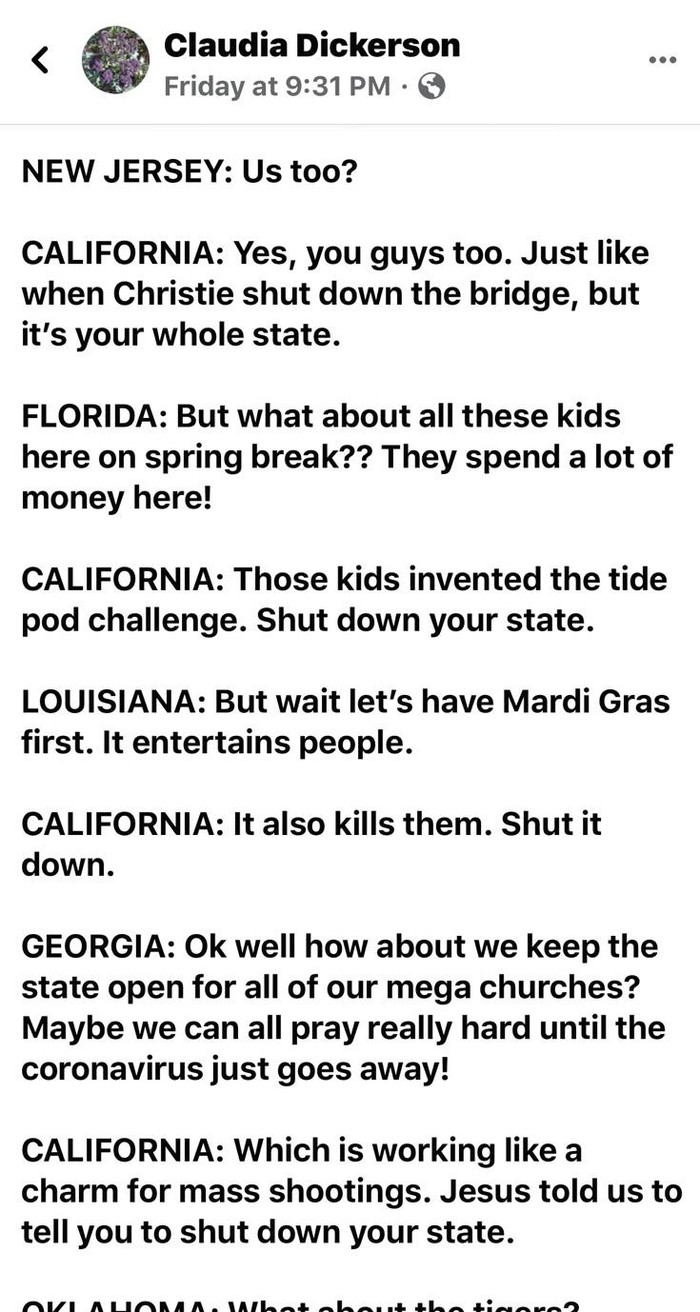Open the post's three-dot options menu

coord(662,60)
